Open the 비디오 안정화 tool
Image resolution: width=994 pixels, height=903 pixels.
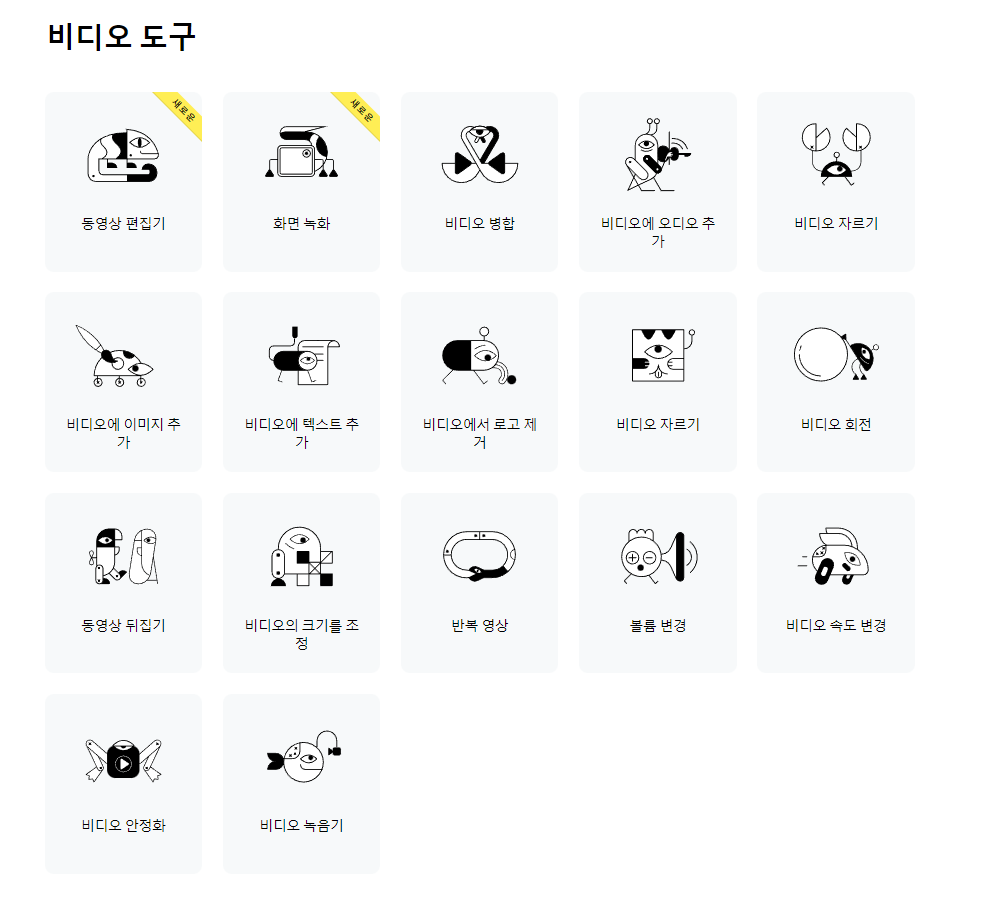pos(123,783)
